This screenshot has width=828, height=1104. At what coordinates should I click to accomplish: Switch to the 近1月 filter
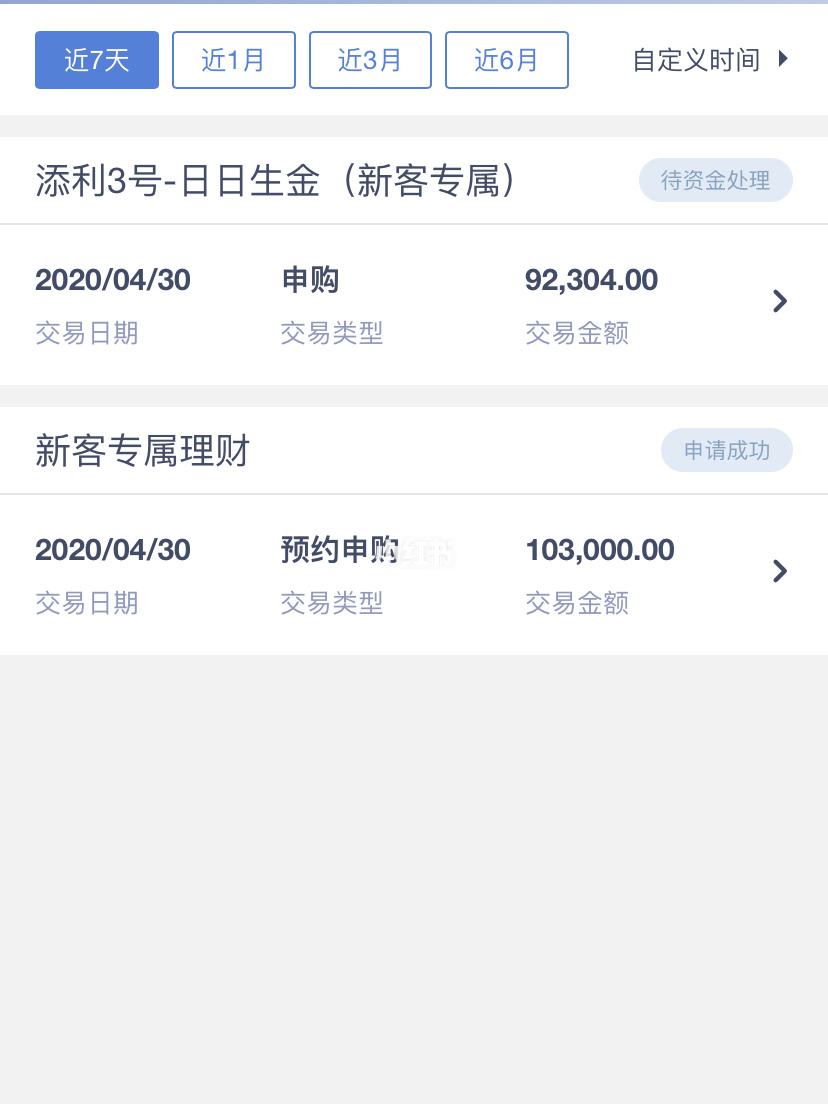233,60
